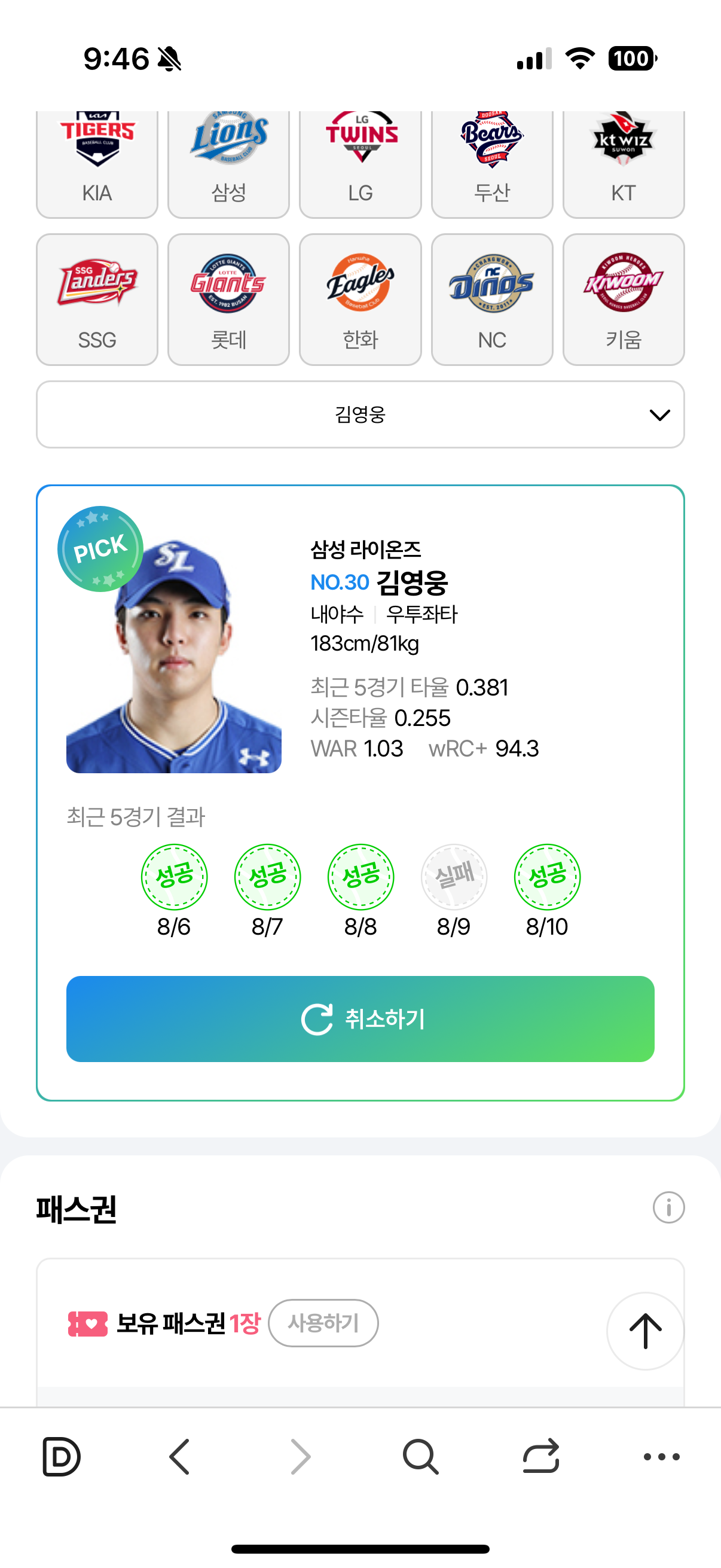
Task: Pick the 한화 Eagles team
Action: tap(360, 299)
